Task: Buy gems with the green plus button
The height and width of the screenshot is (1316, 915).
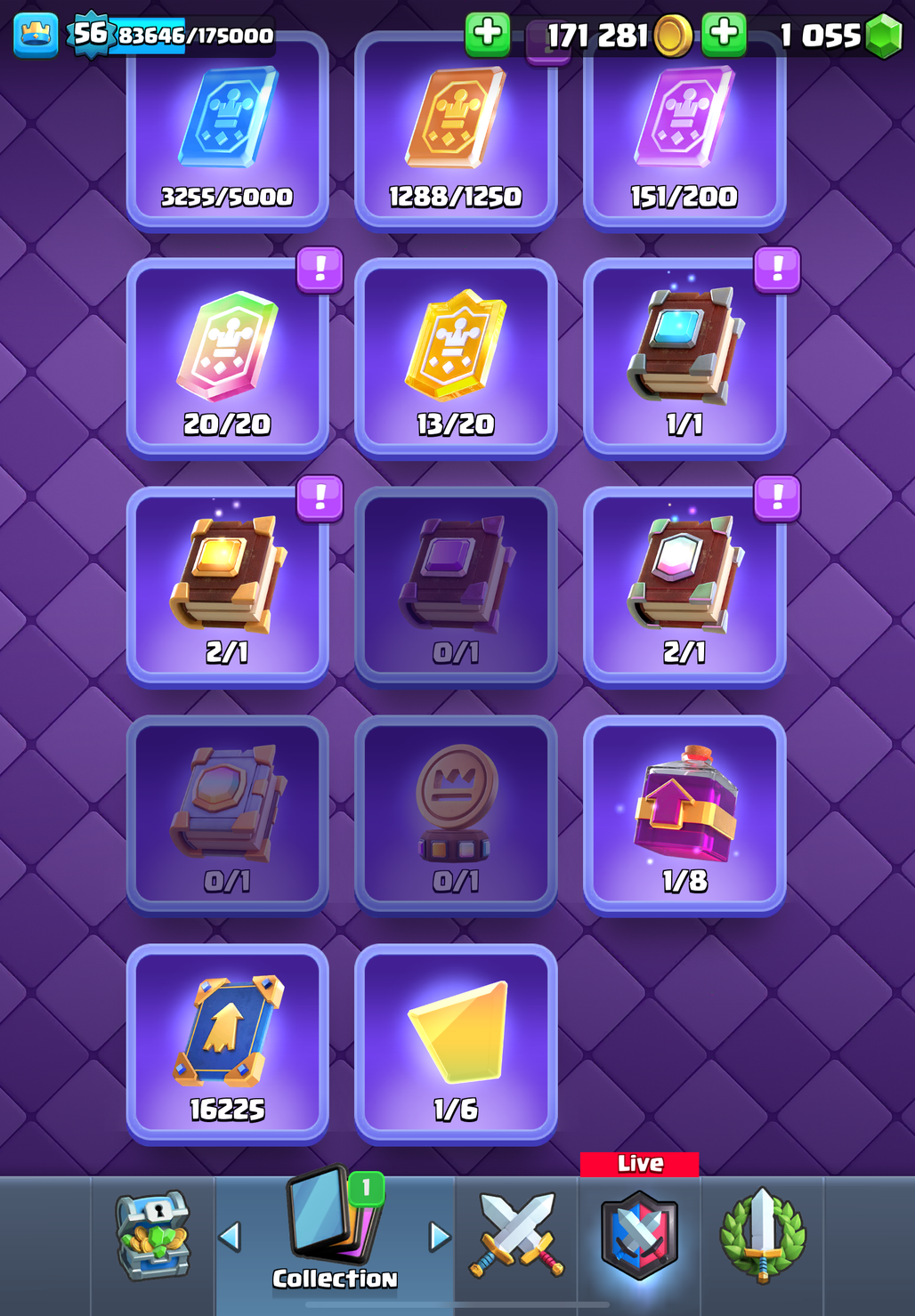Action: pos(724,34)
